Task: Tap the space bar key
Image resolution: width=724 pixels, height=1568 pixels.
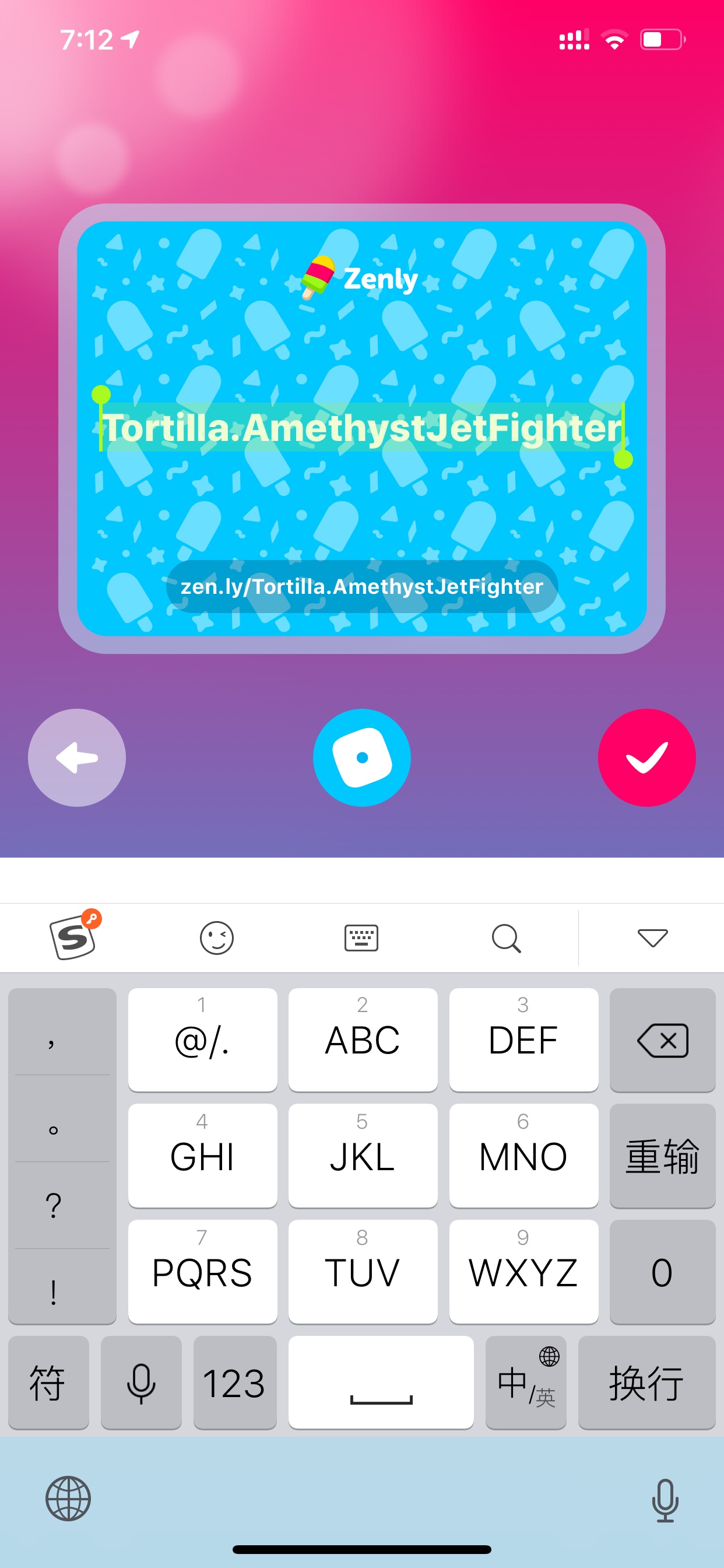Action: click(381, 1382)
